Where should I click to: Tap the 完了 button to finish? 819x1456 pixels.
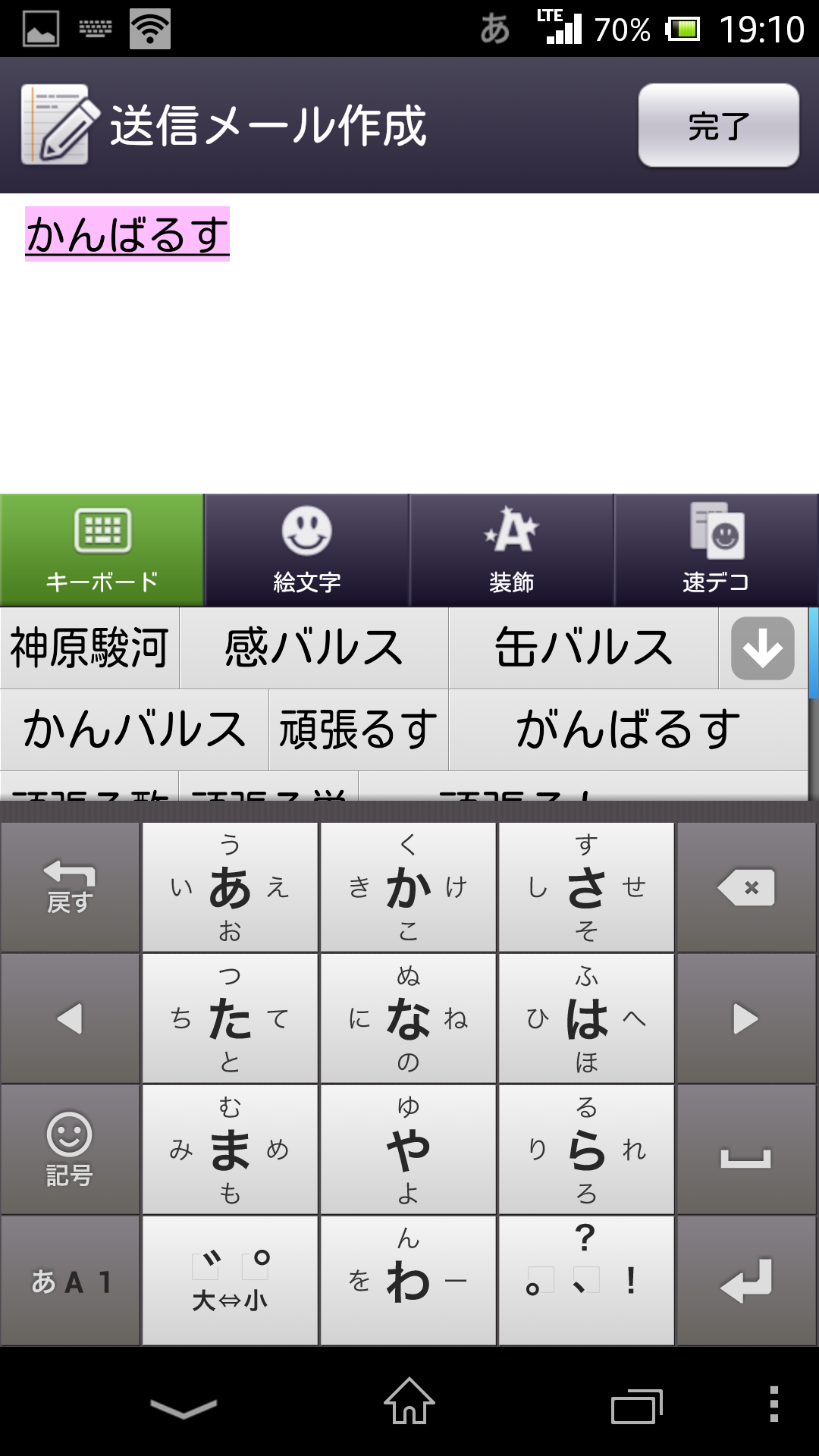coord(718,125)
